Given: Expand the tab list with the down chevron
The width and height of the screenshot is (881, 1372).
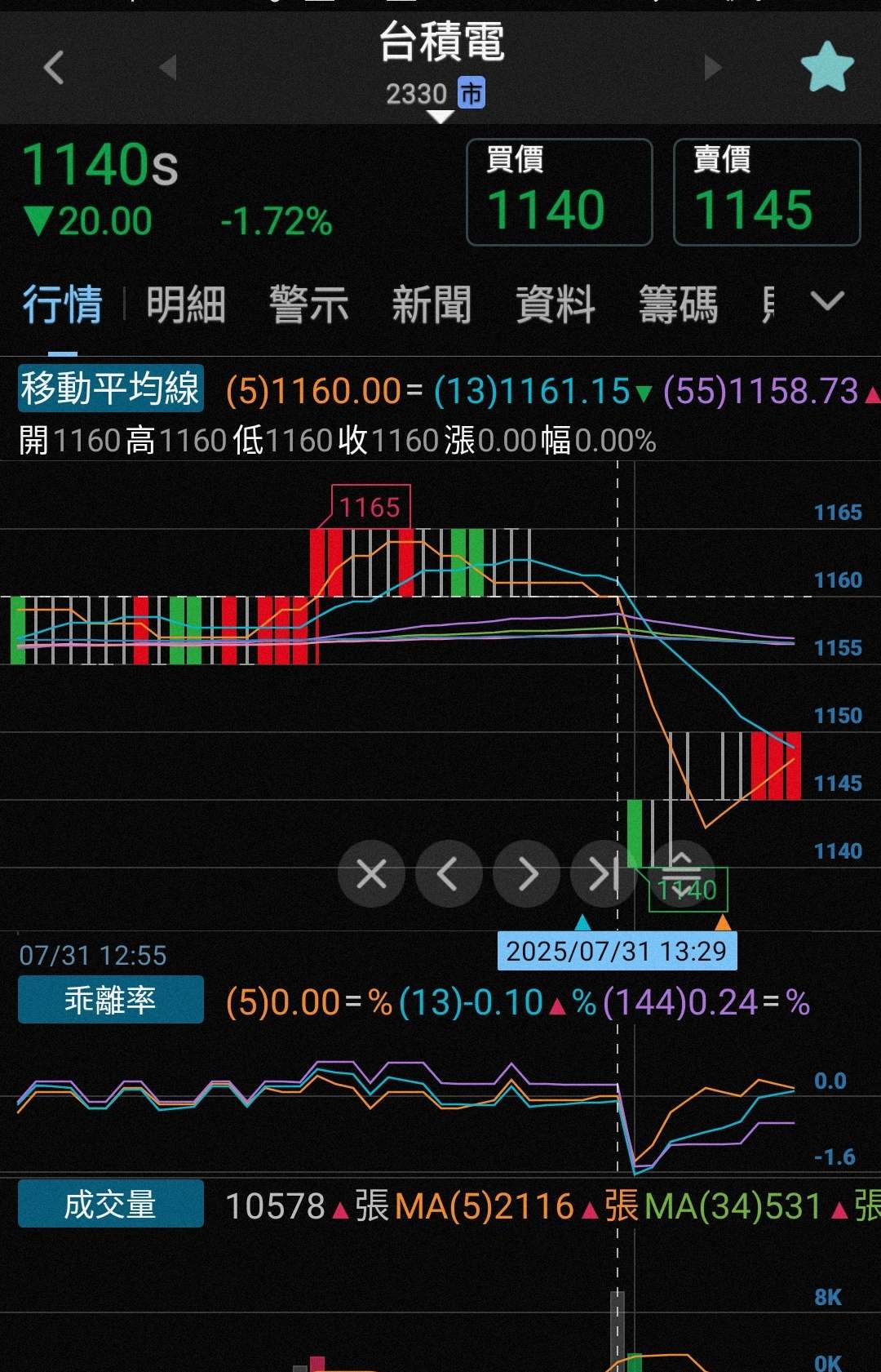Looking at the screenshot, I should click(x=827, y=302).
